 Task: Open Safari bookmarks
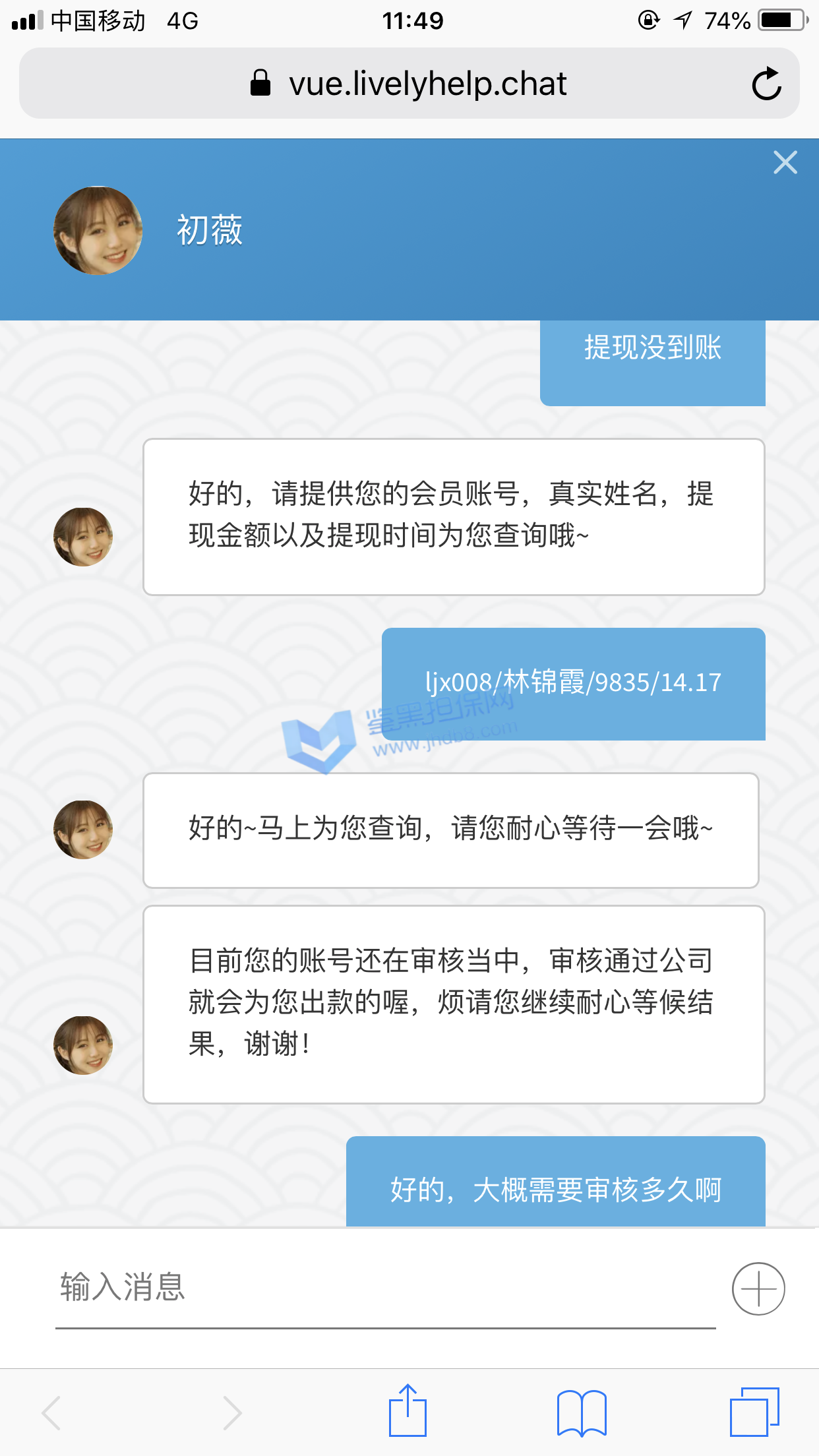click(582, 1412)
